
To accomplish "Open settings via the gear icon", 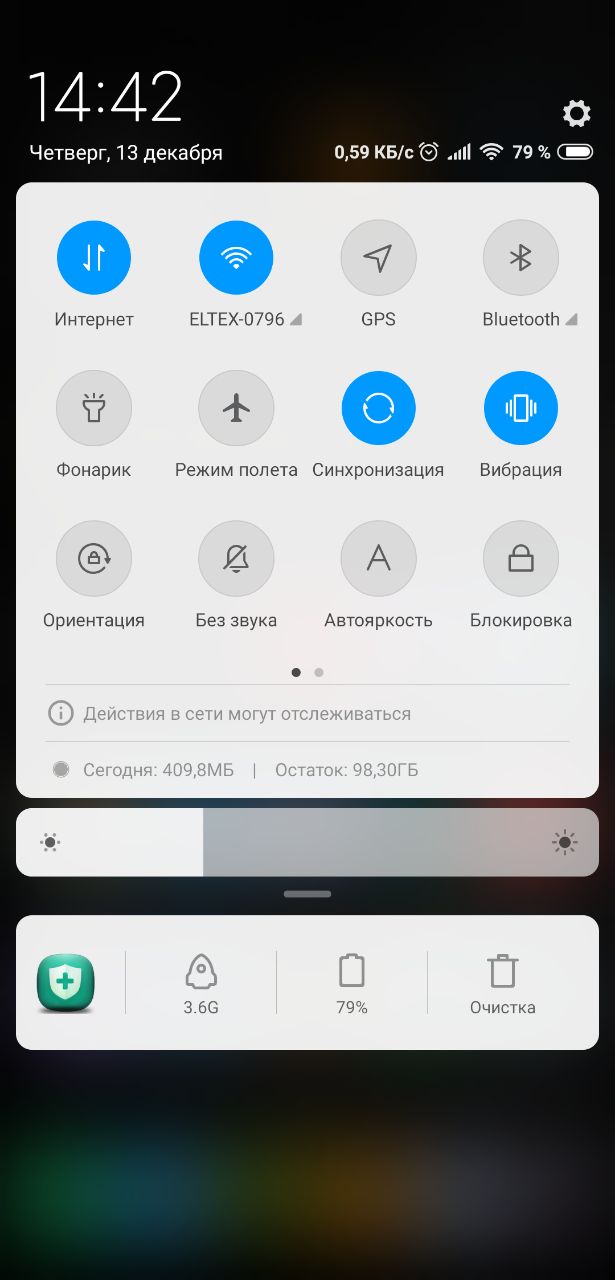I will tap(576, 114).
